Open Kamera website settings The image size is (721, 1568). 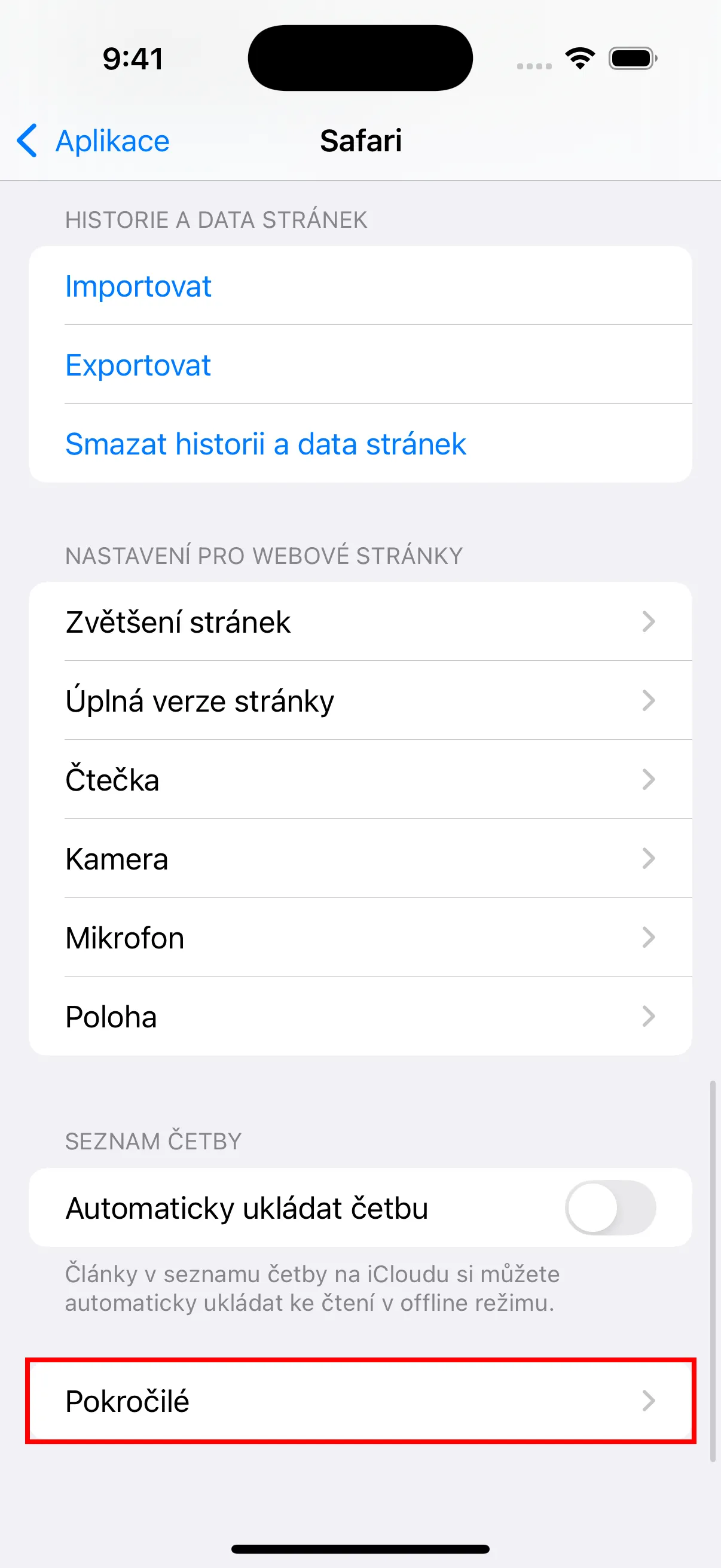360,859
